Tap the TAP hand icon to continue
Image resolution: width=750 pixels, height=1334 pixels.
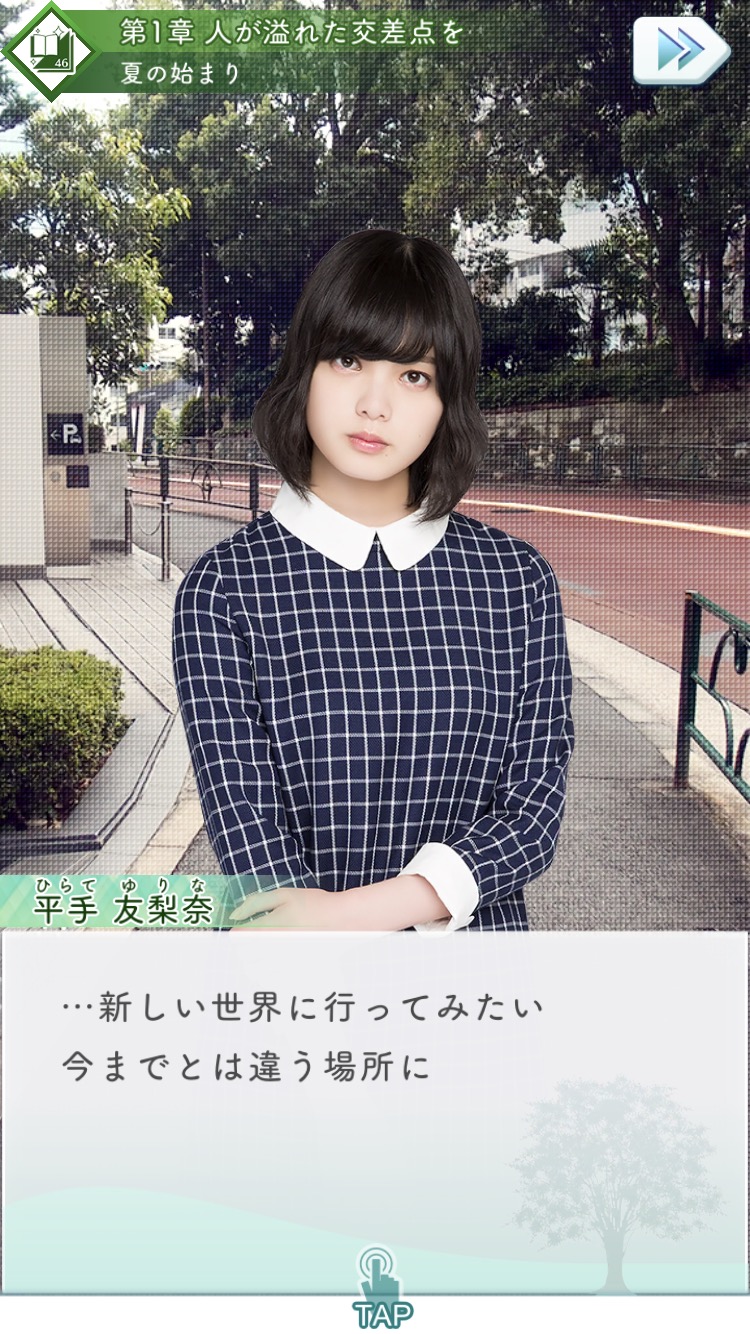pyautogui.click(x=381, y=1284)
